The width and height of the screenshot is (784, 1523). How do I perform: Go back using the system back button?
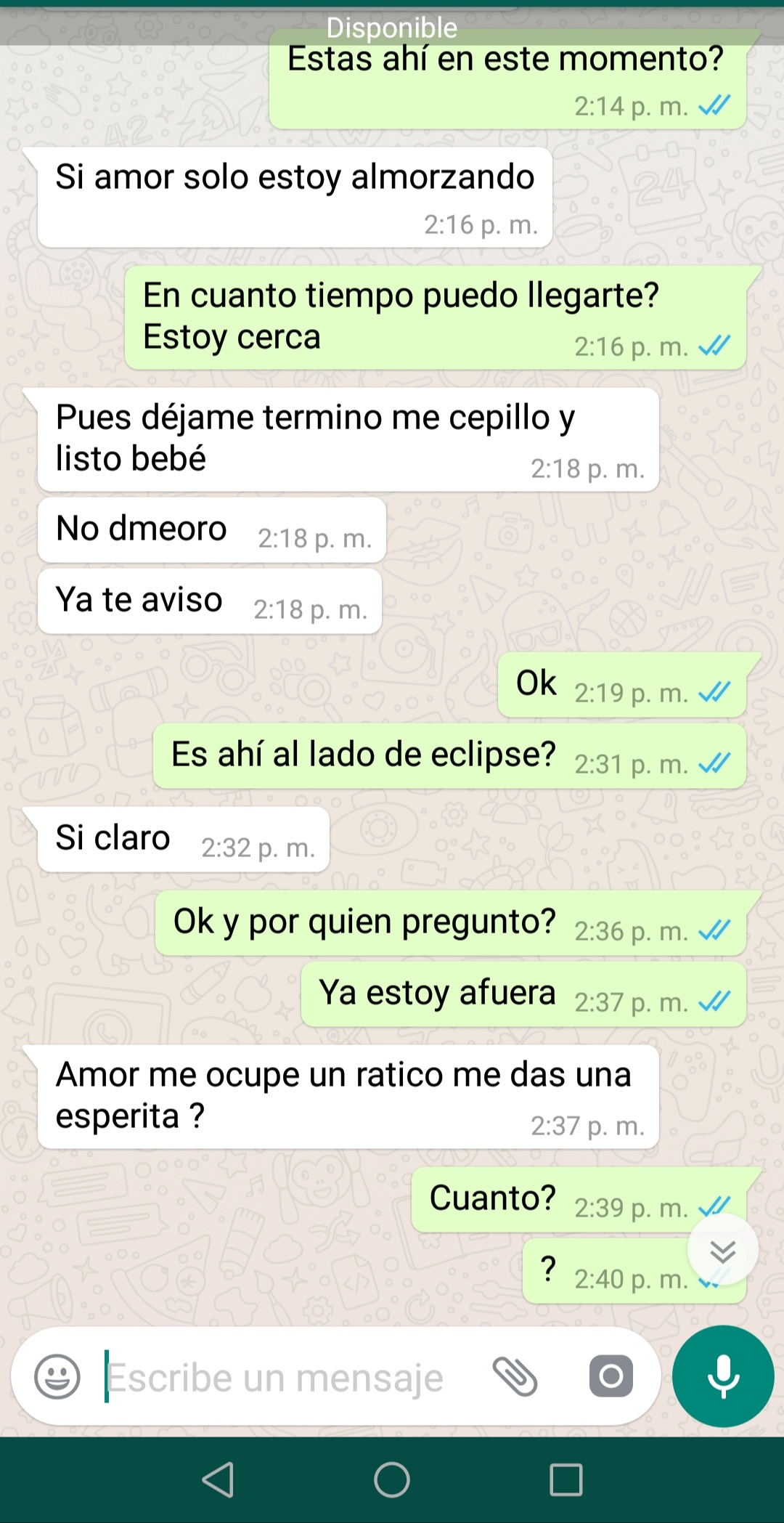(x=218, y=1479)
